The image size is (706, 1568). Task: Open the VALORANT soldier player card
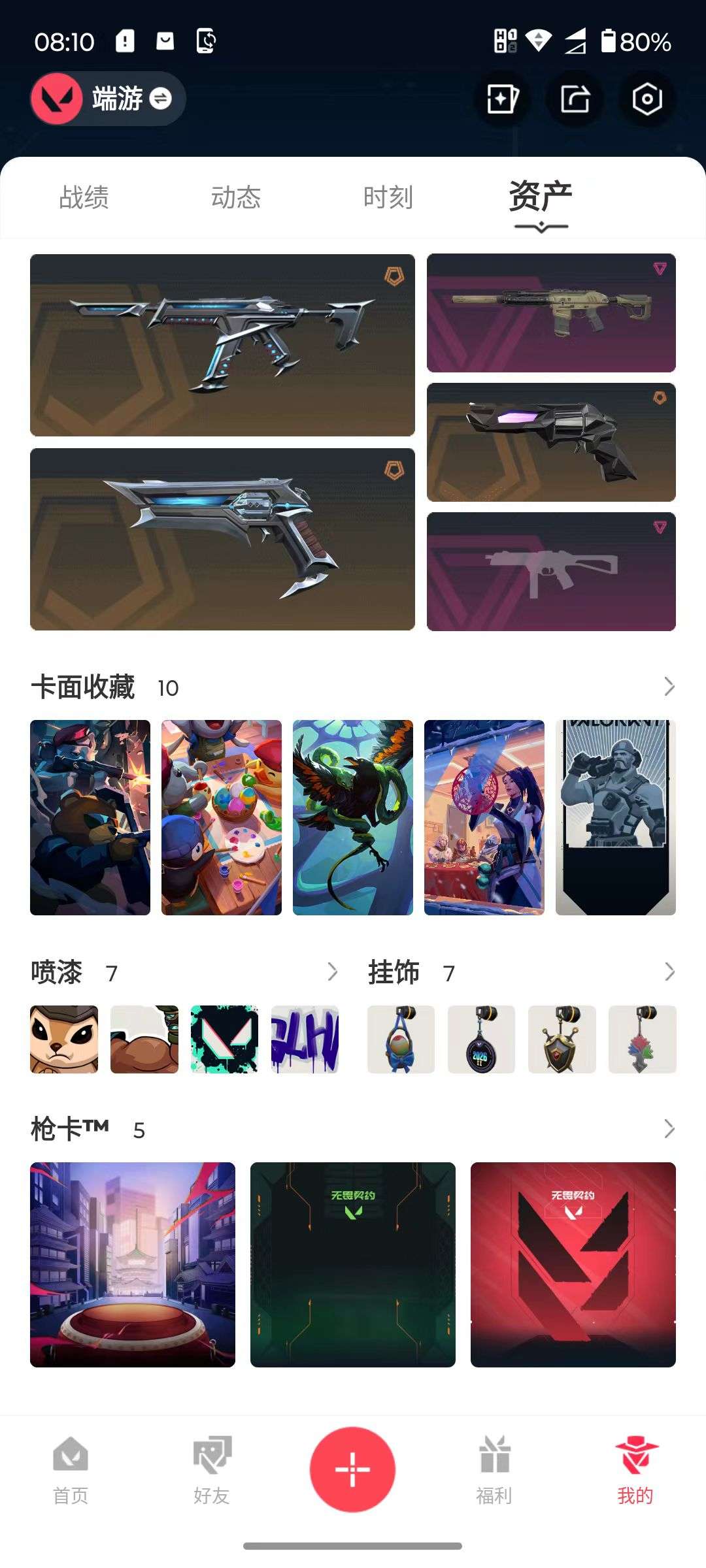[615, 814]
